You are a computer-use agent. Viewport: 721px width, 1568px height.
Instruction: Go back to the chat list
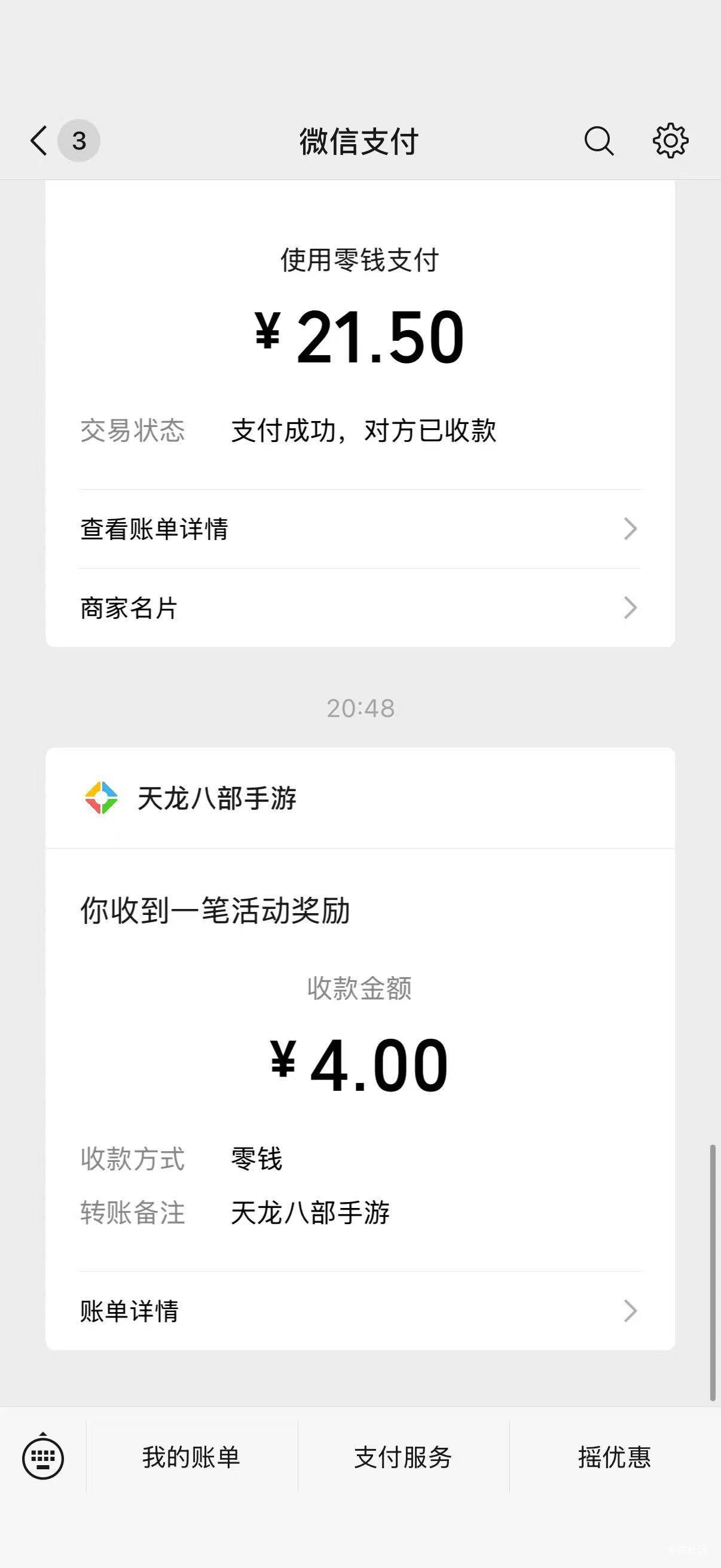tap(40, 141)
